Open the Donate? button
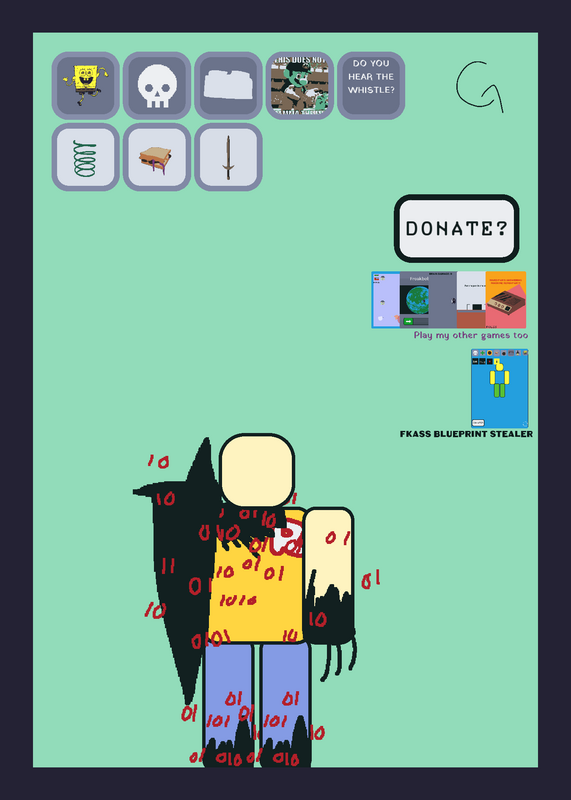 click(x=457, y=228)
